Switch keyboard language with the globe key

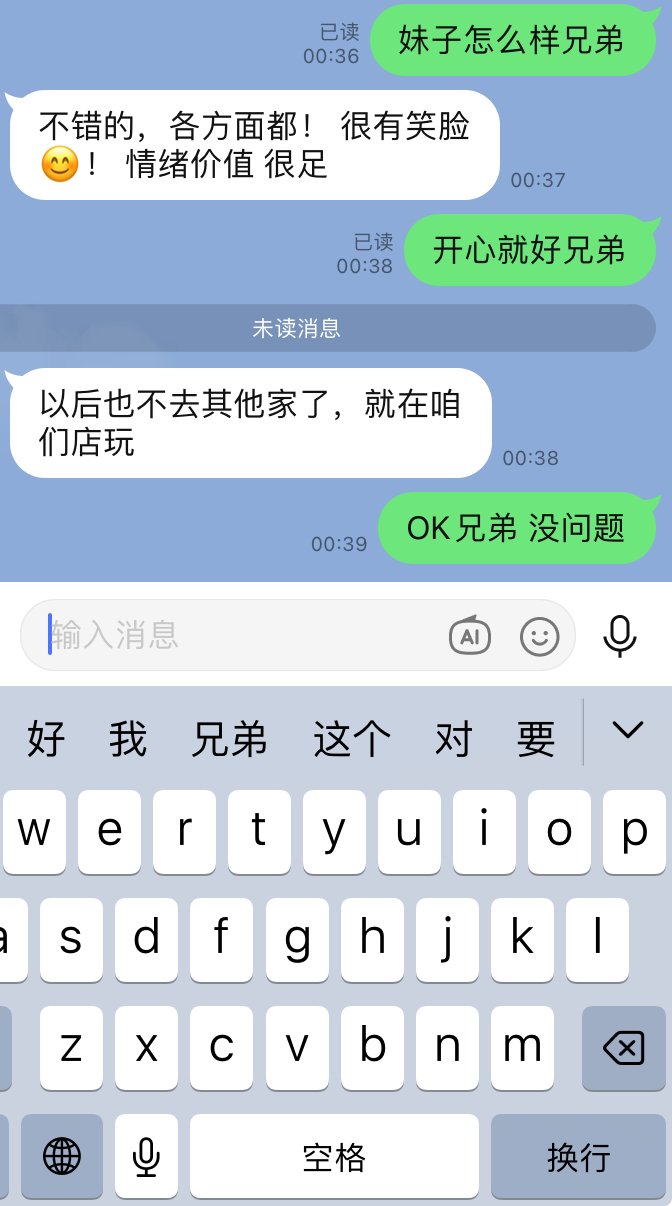click(x=62, y=1157)
